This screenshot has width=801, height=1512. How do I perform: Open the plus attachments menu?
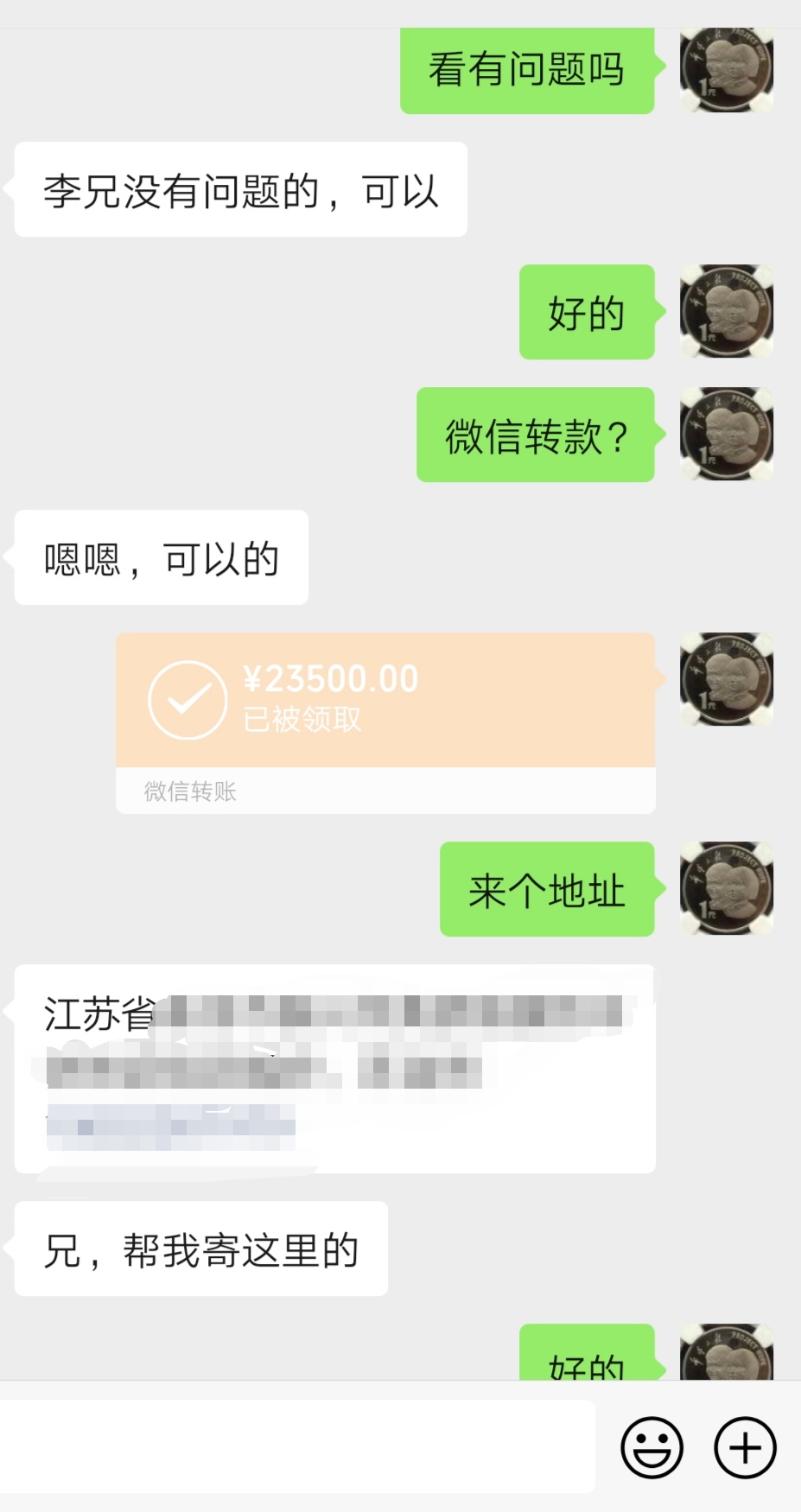point(745,1447)
